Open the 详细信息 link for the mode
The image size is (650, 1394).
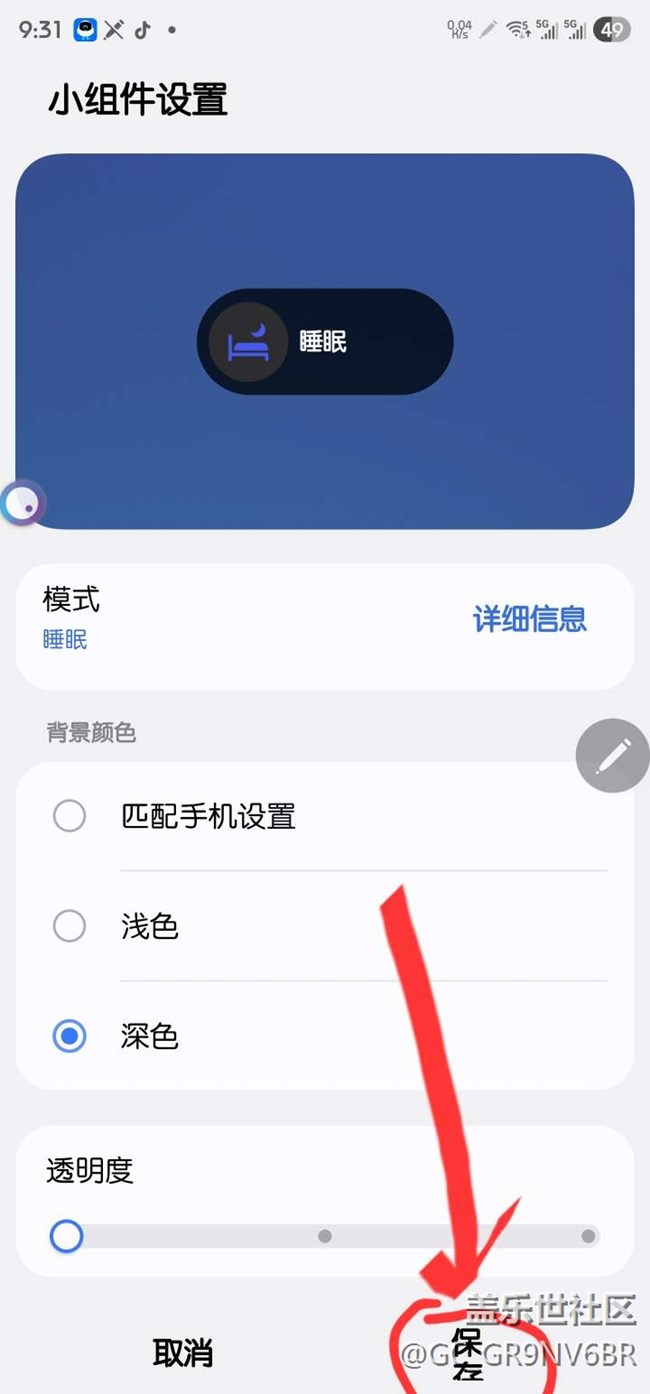click(529, 619)
